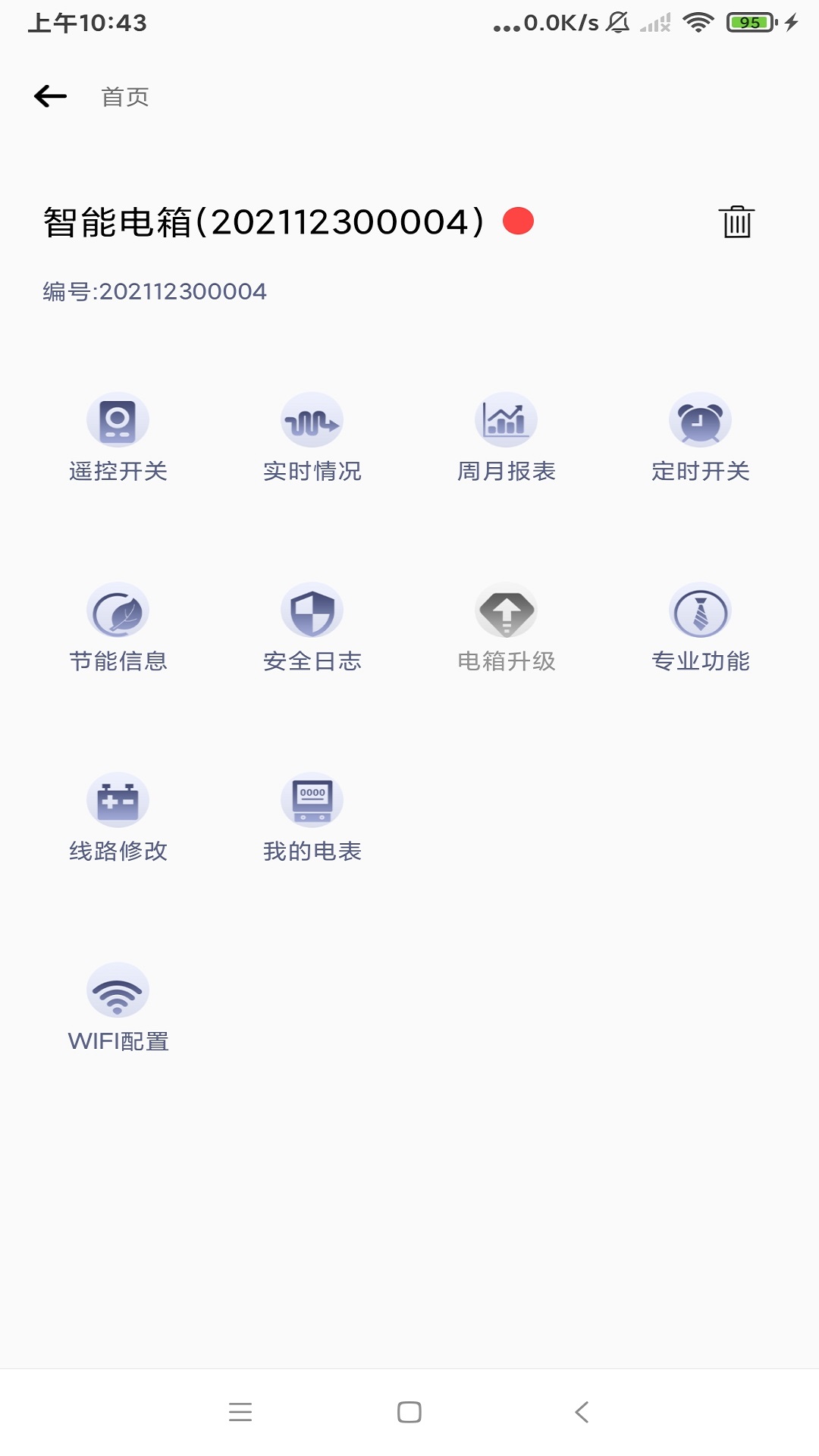Go back to the 首页 page
This screenshot has height=1456, width=819.
click(x=51, y=96)
